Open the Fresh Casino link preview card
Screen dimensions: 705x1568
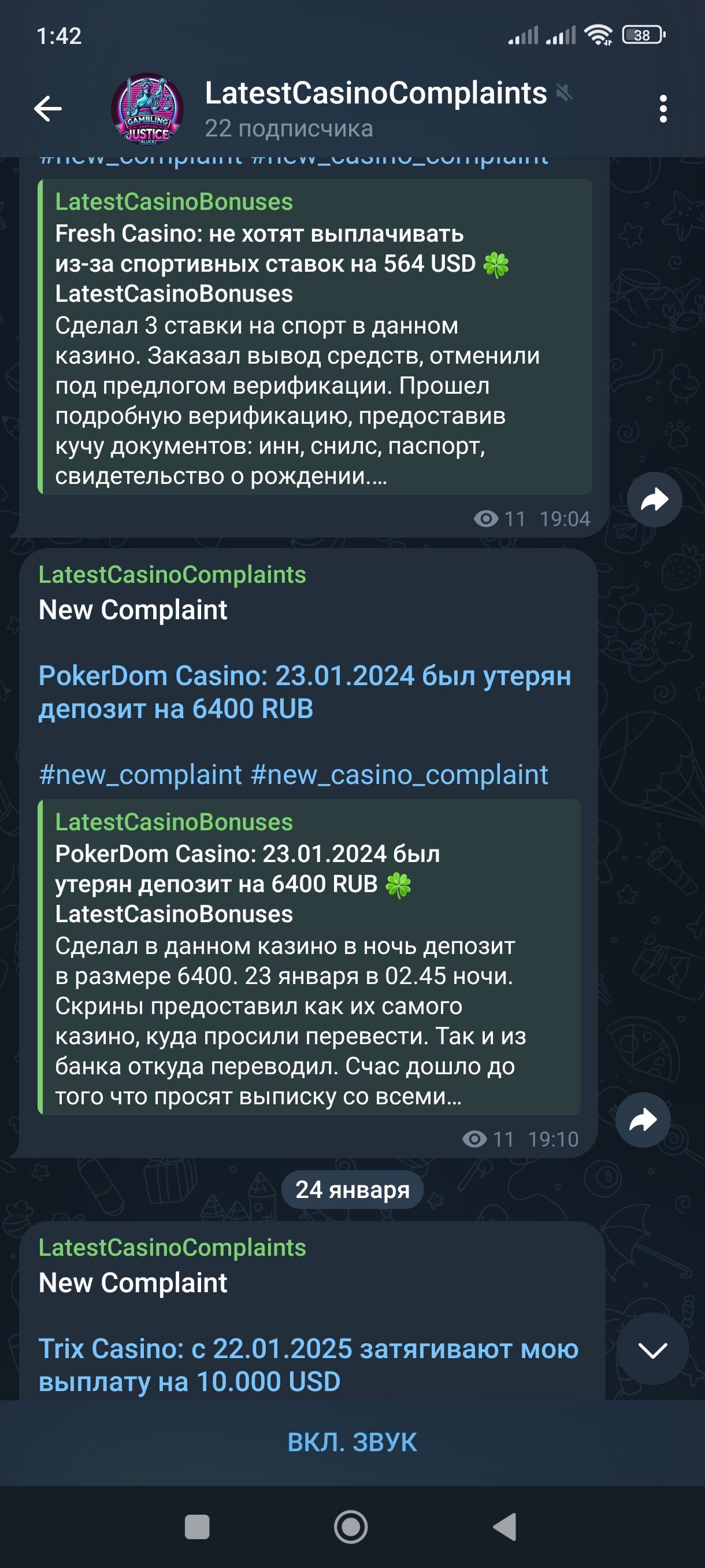314,336
